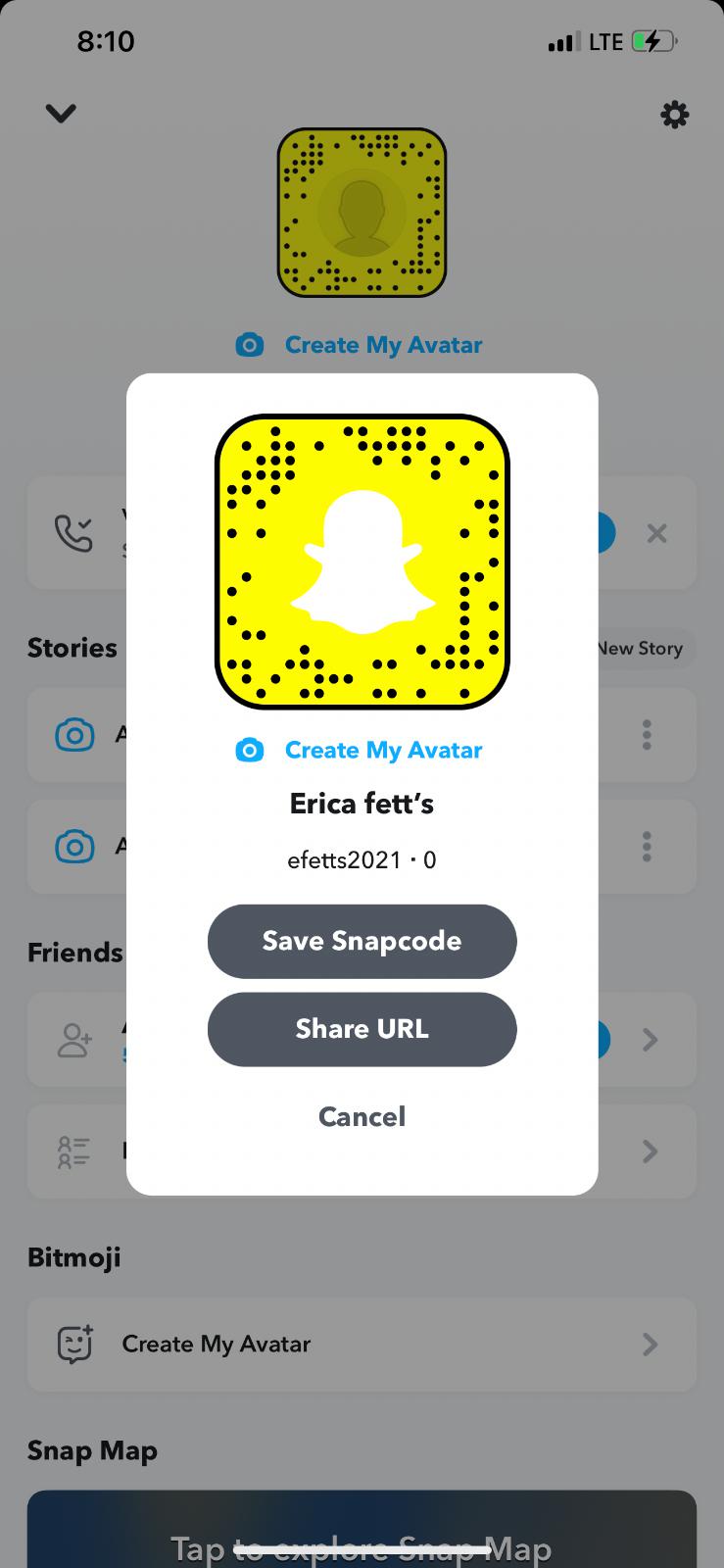Start a New Story
Viewport: 724px width, 1568px height.
(641, 648)
